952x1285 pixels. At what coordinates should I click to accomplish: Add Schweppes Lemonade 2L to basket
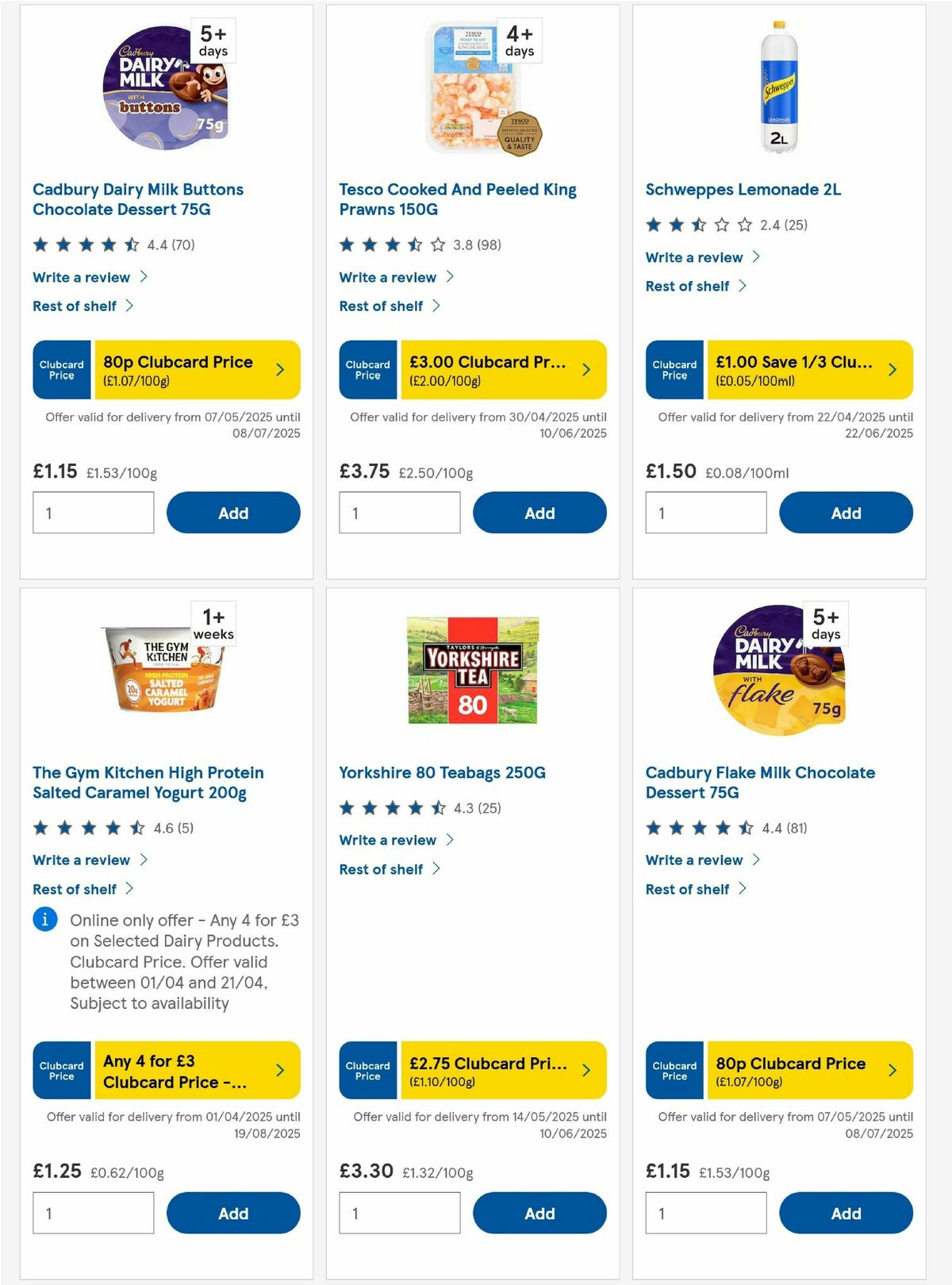(846, 513)
